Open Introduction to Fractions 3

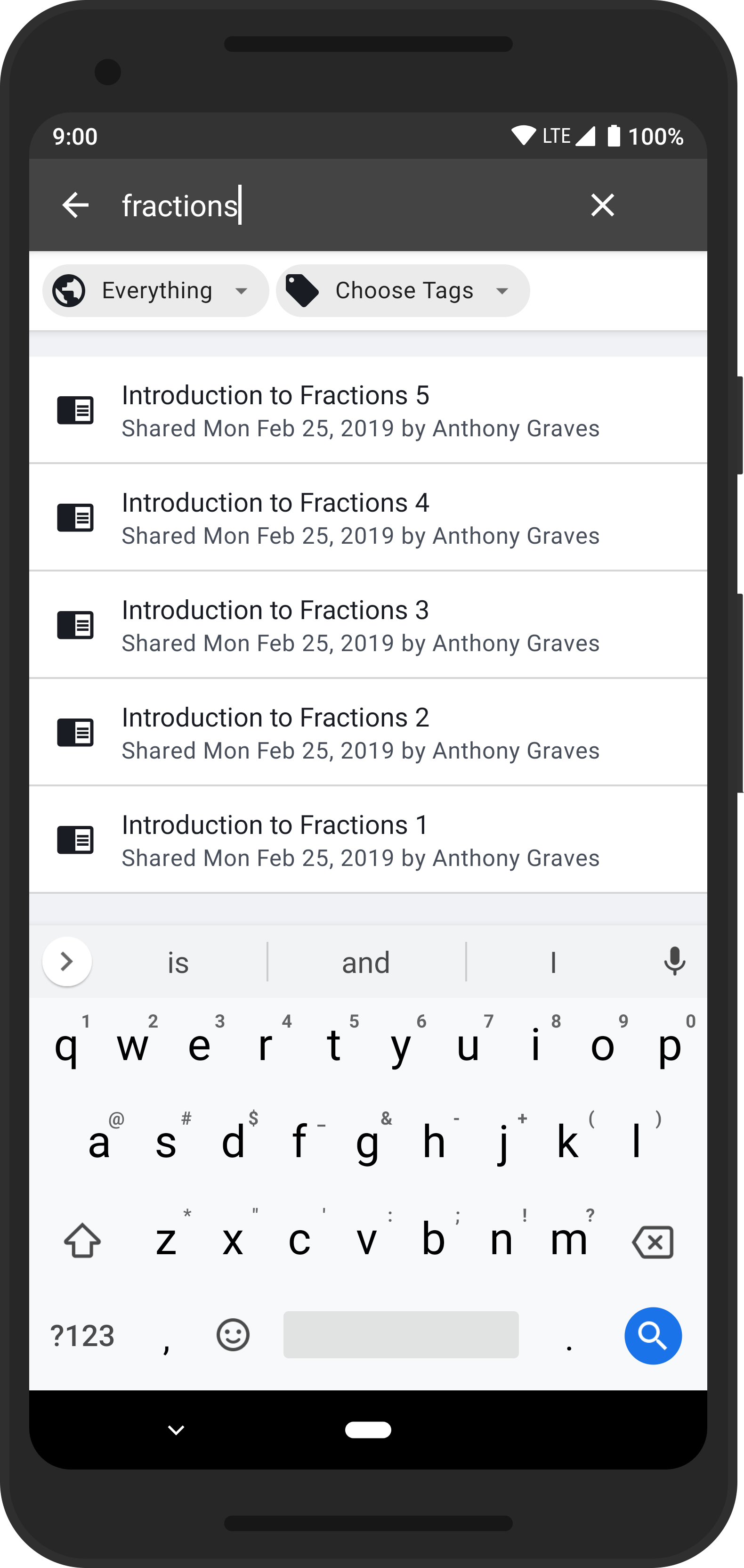pos(368,625)
